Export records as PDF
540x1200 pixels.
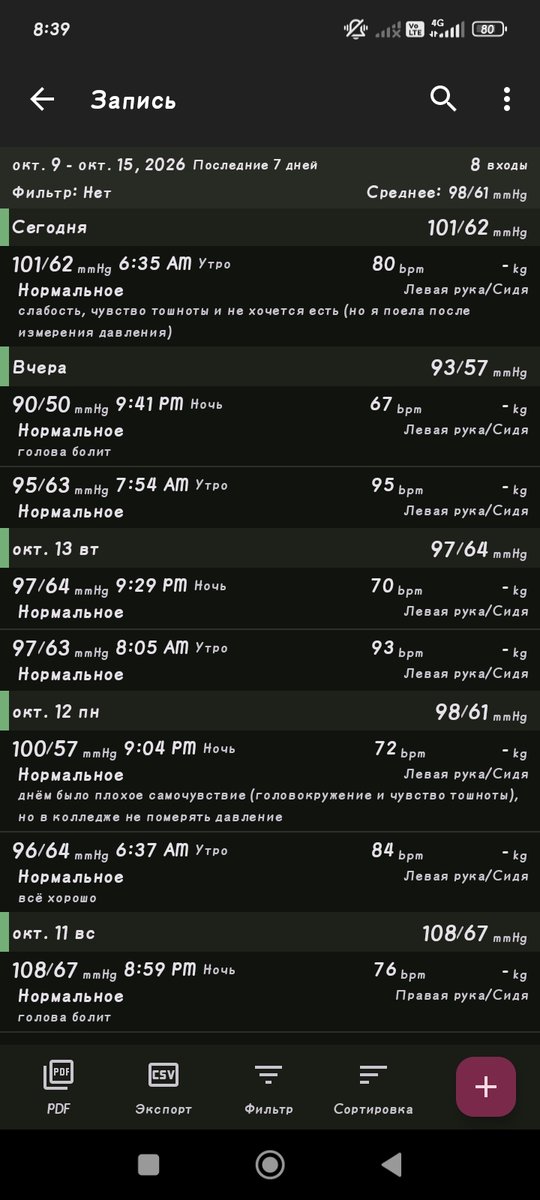click(58, 1087)
